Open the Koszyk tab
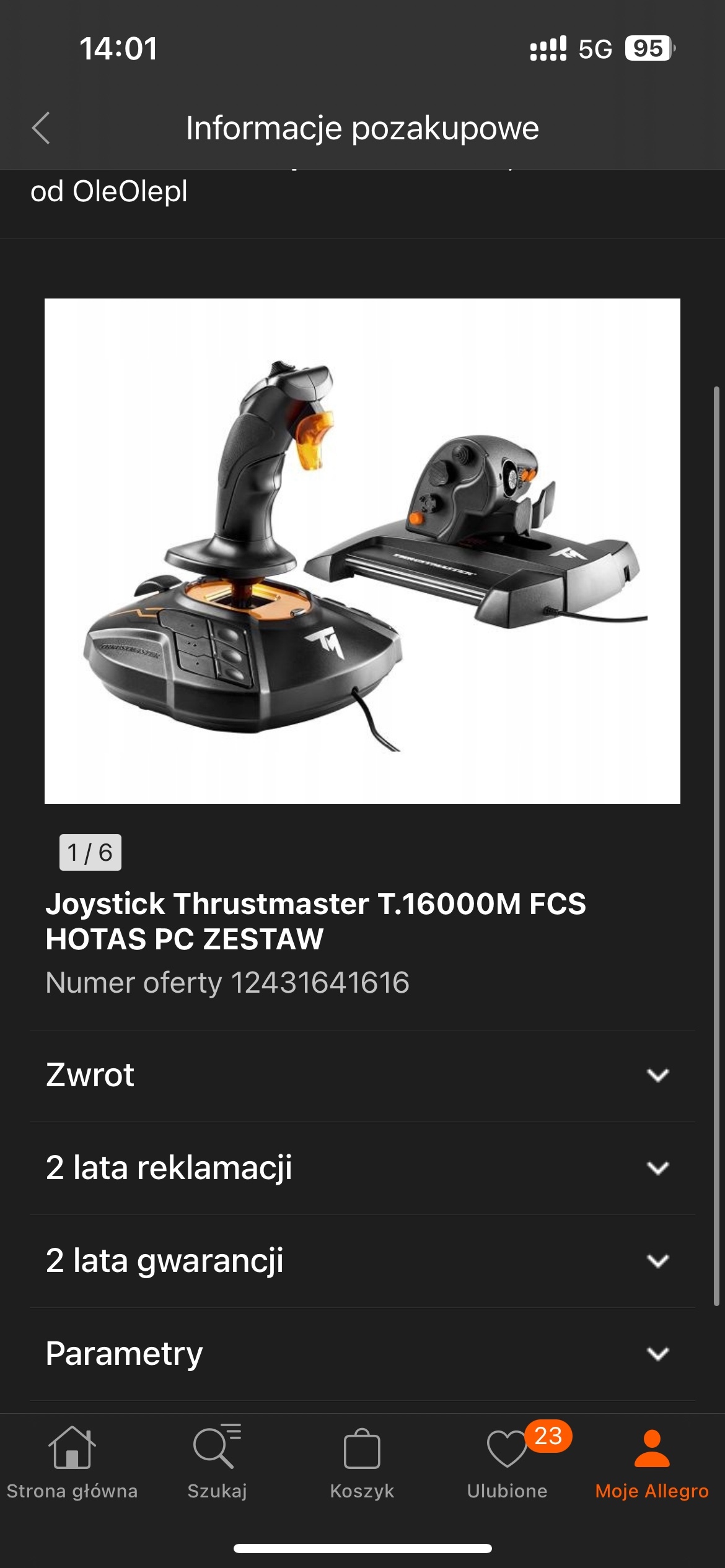Screen dimensions: 725x1568 click(x=362, y=1463)
